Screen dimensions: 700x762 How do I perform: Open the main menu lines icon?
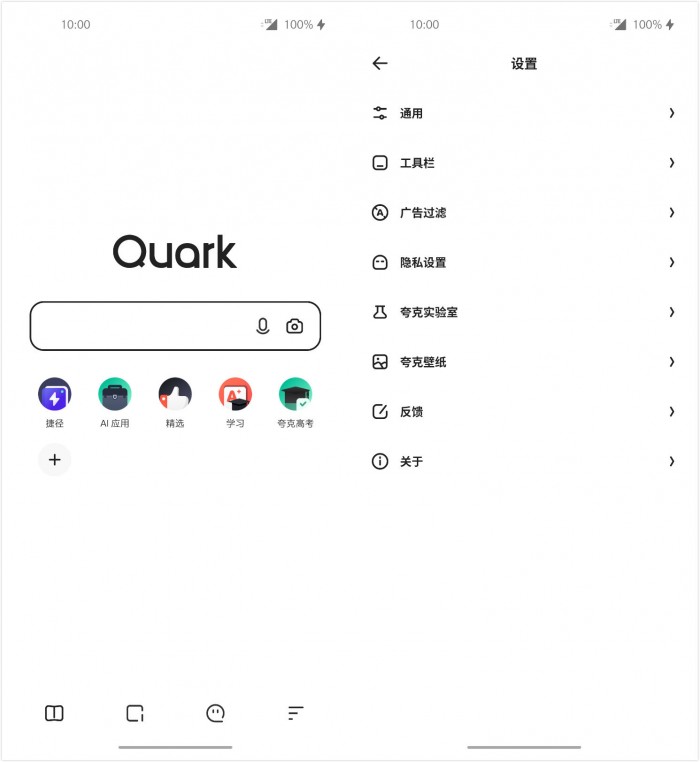click(x=295, y=713)
